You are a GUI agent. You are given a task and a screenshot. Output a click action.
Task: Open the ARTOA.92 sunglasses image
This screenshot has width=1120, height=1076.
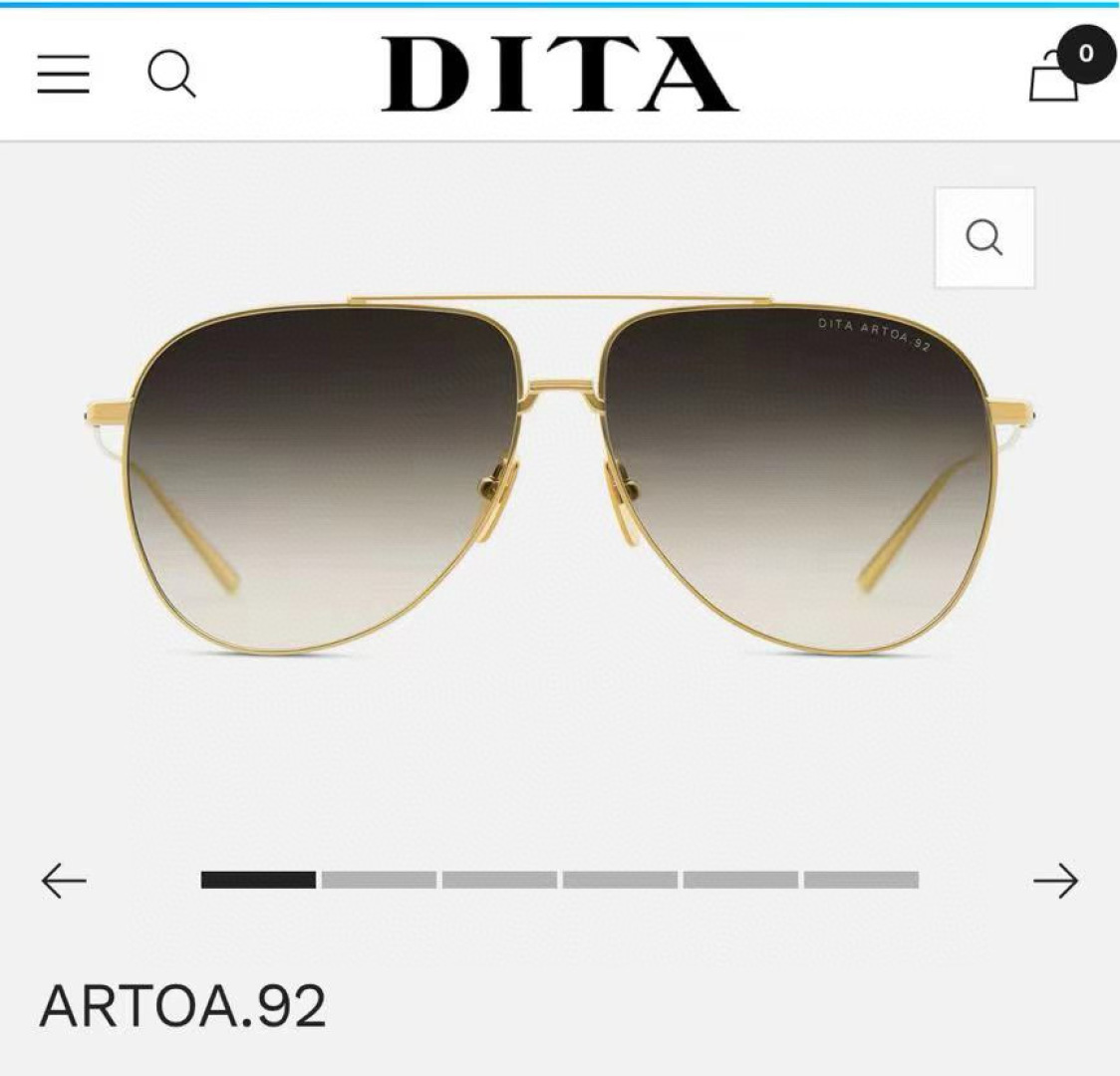[x=558, y=478]
